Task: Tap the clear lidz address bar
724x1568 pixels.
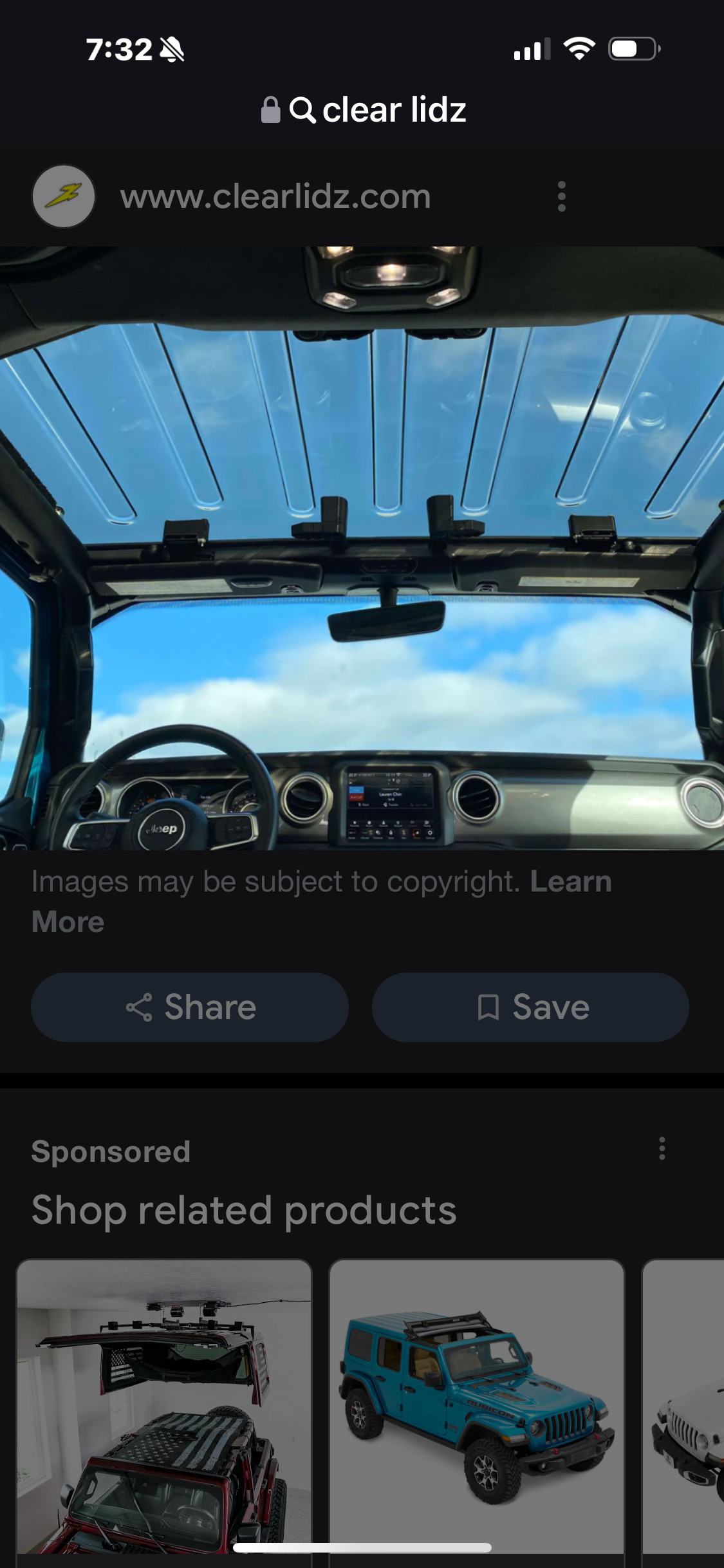Action: point(362,109)
